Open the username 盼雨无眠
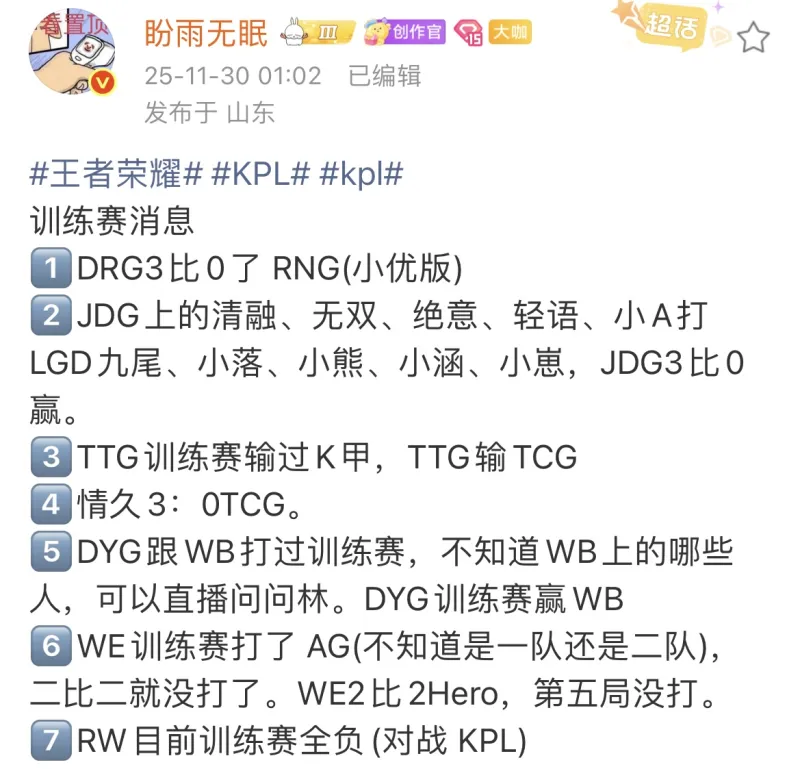This screenshot has width=800, height=769. (206, 32)
